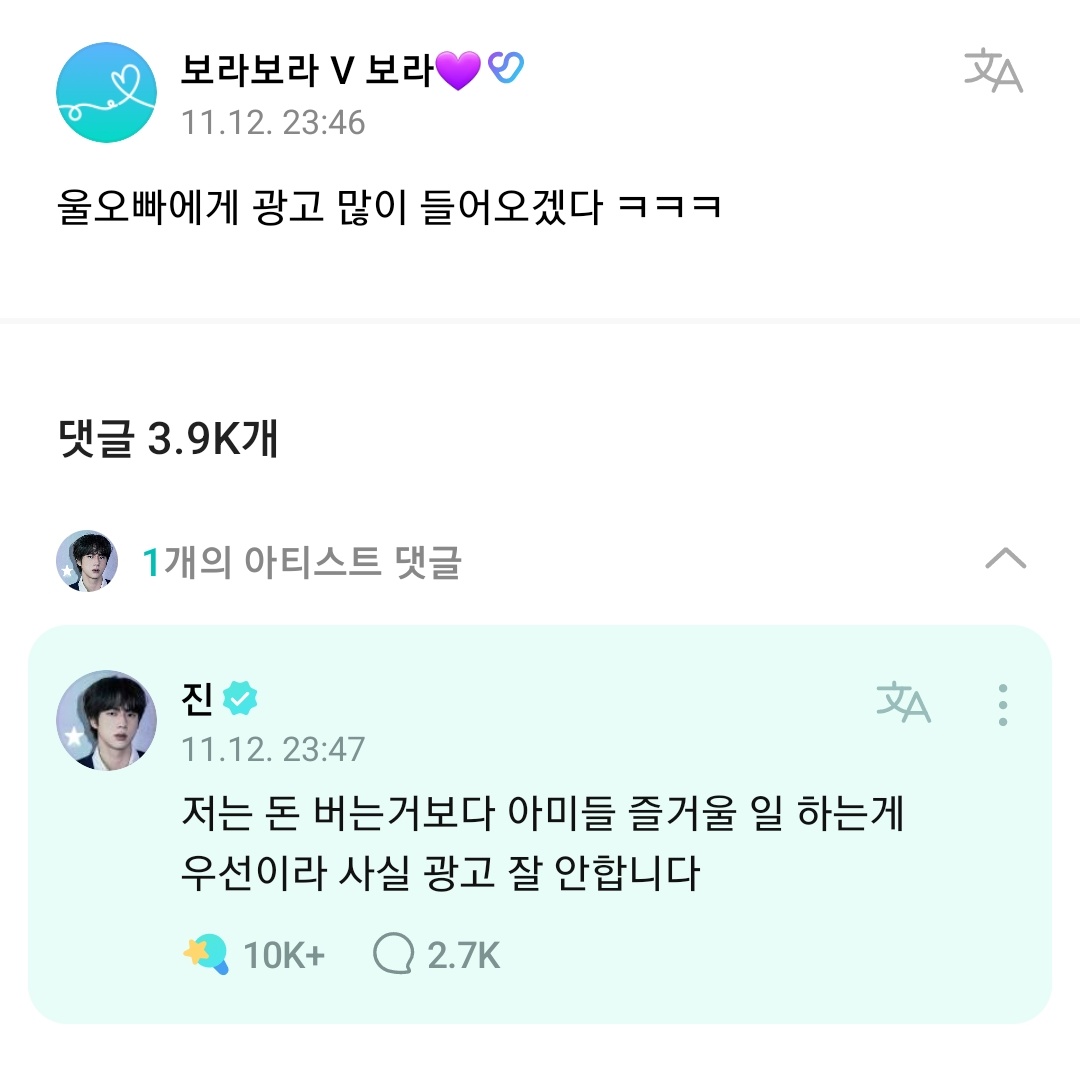Cheer 진's comment with 10K+ reactions
This screenshot has width=1080, height=1083.
tap(206, 956)
